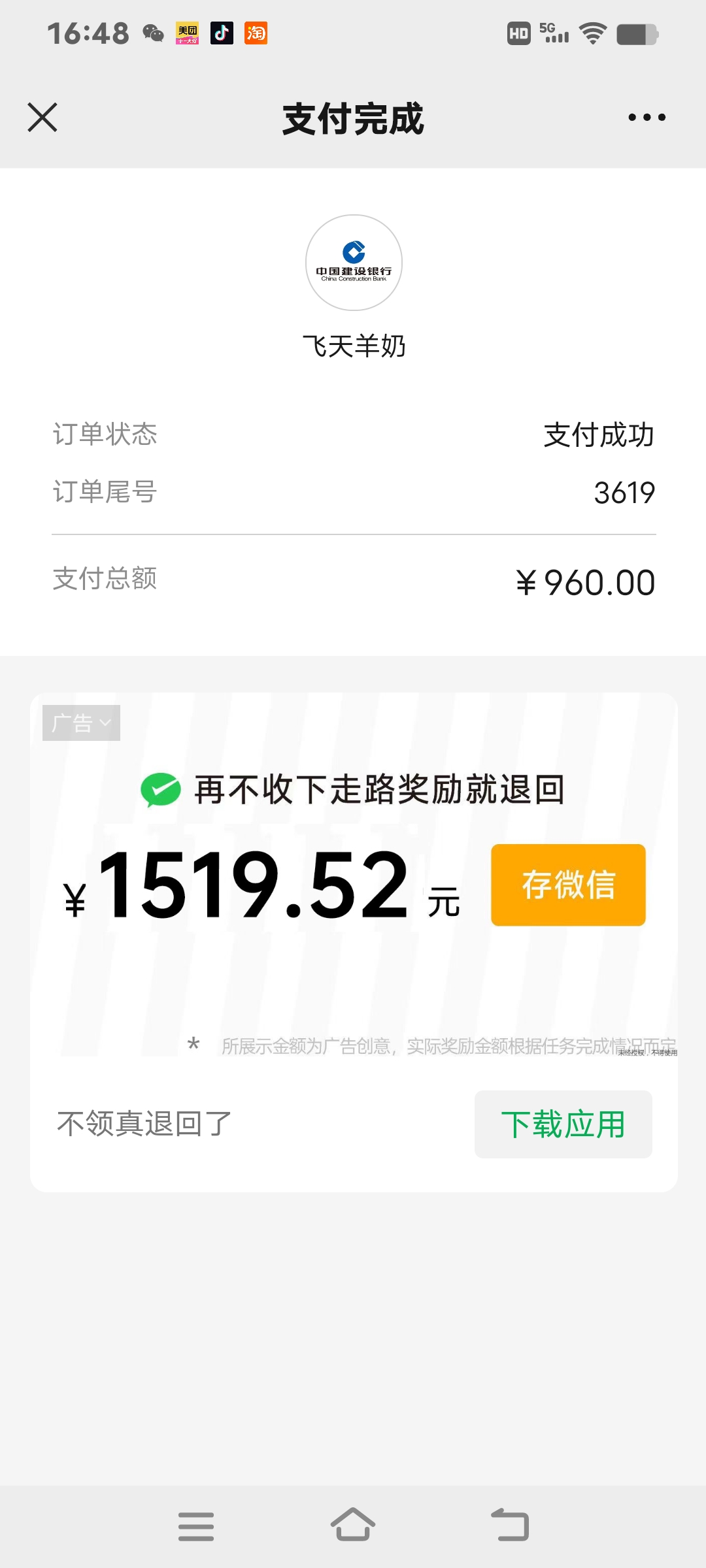Tap the system back button
706x1568 pixels.
(x=510, y=1526)
